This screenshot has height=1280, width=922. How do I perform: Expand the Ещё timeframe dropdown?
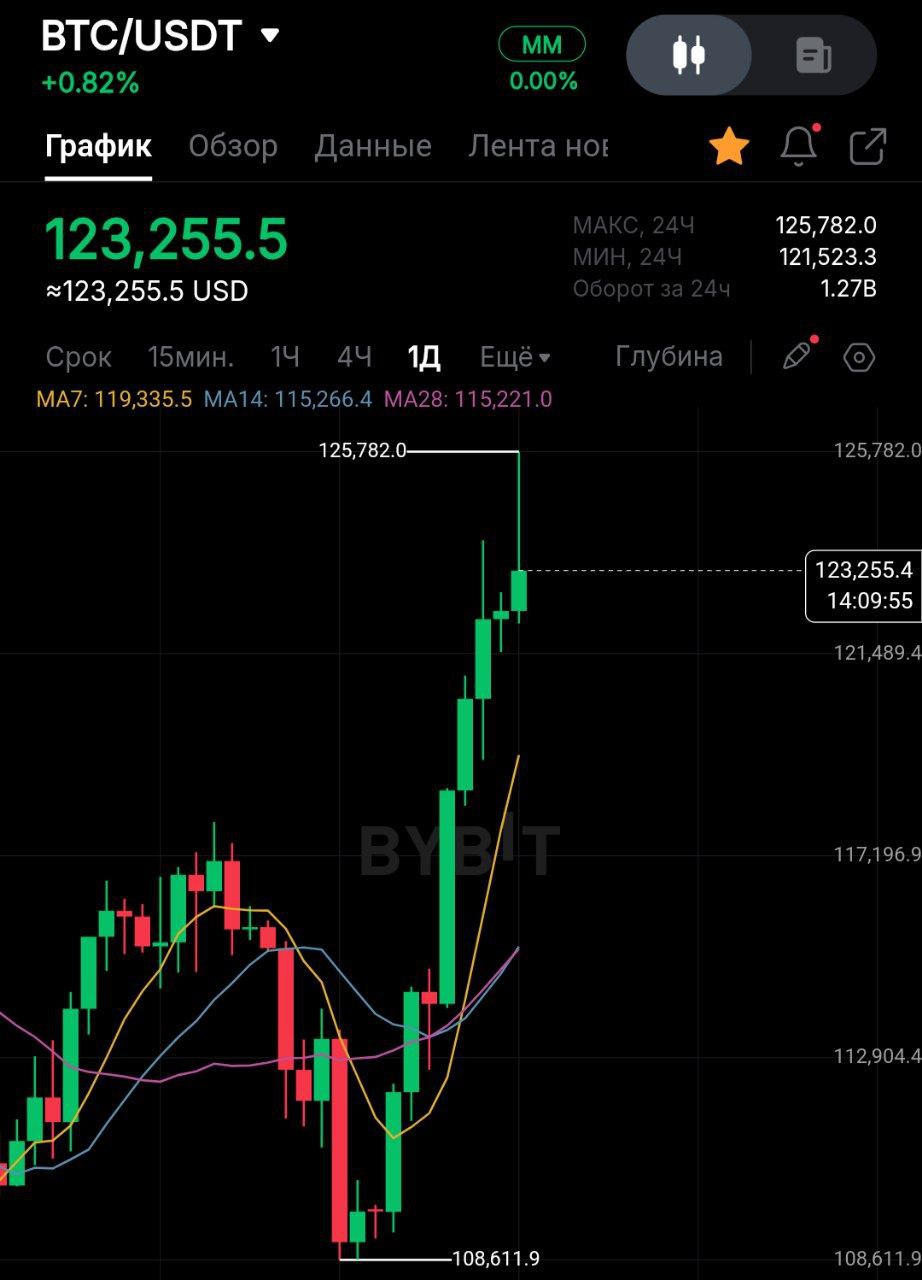[515, 357]
